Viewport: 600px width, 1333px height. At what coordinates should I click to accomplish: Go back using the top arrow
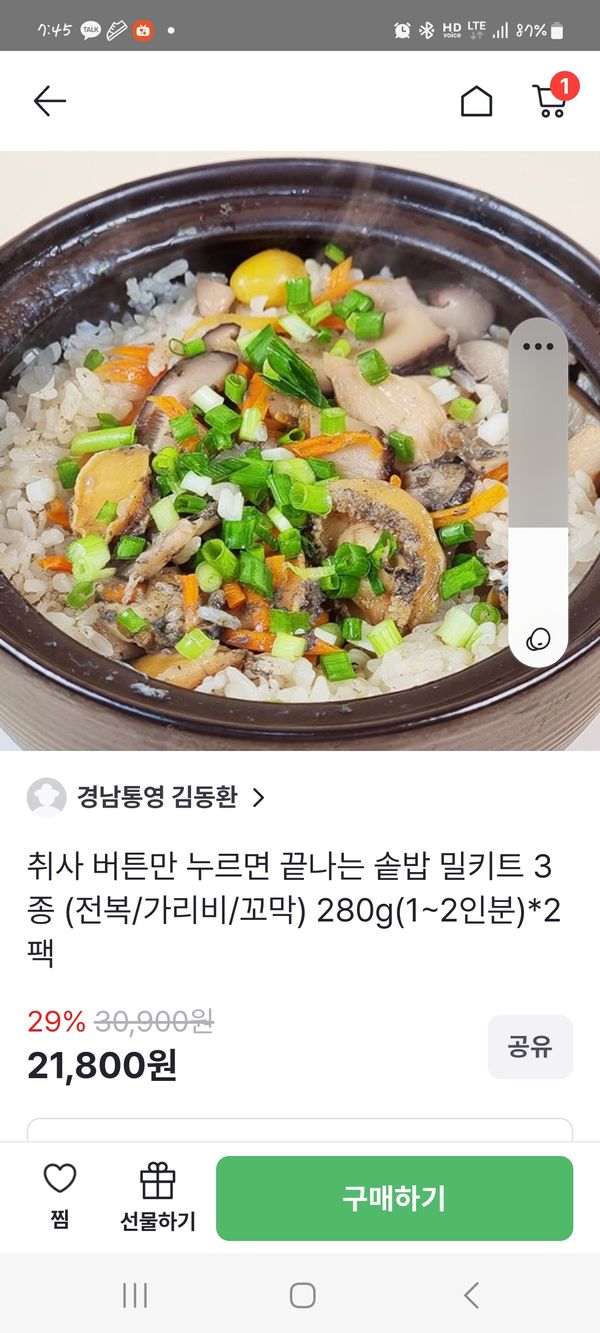(x=49, y=100)
